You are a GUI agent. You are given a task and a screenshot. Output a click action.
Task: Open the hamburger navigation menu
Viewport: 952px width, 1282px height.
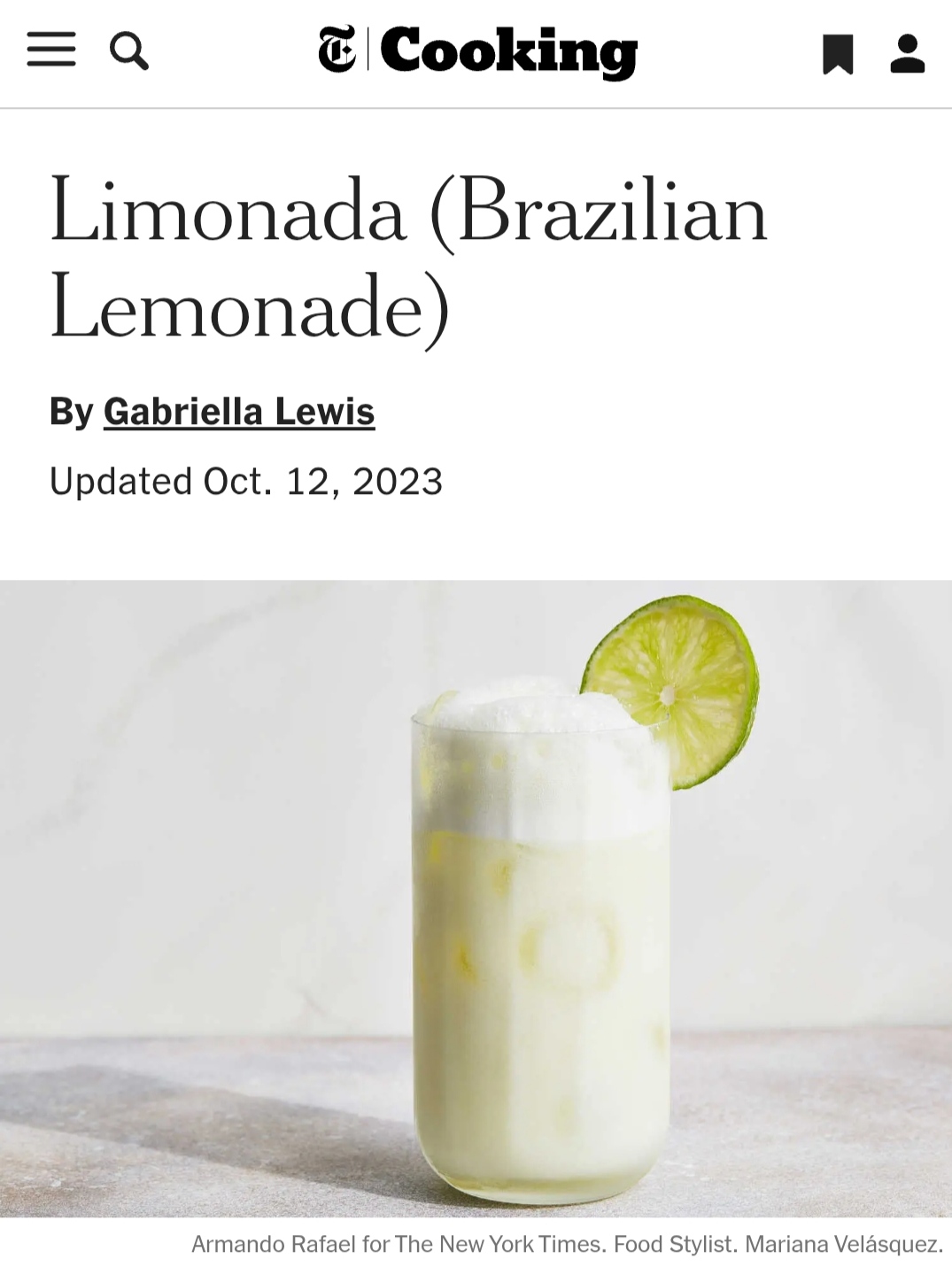[x=51, y=50]
